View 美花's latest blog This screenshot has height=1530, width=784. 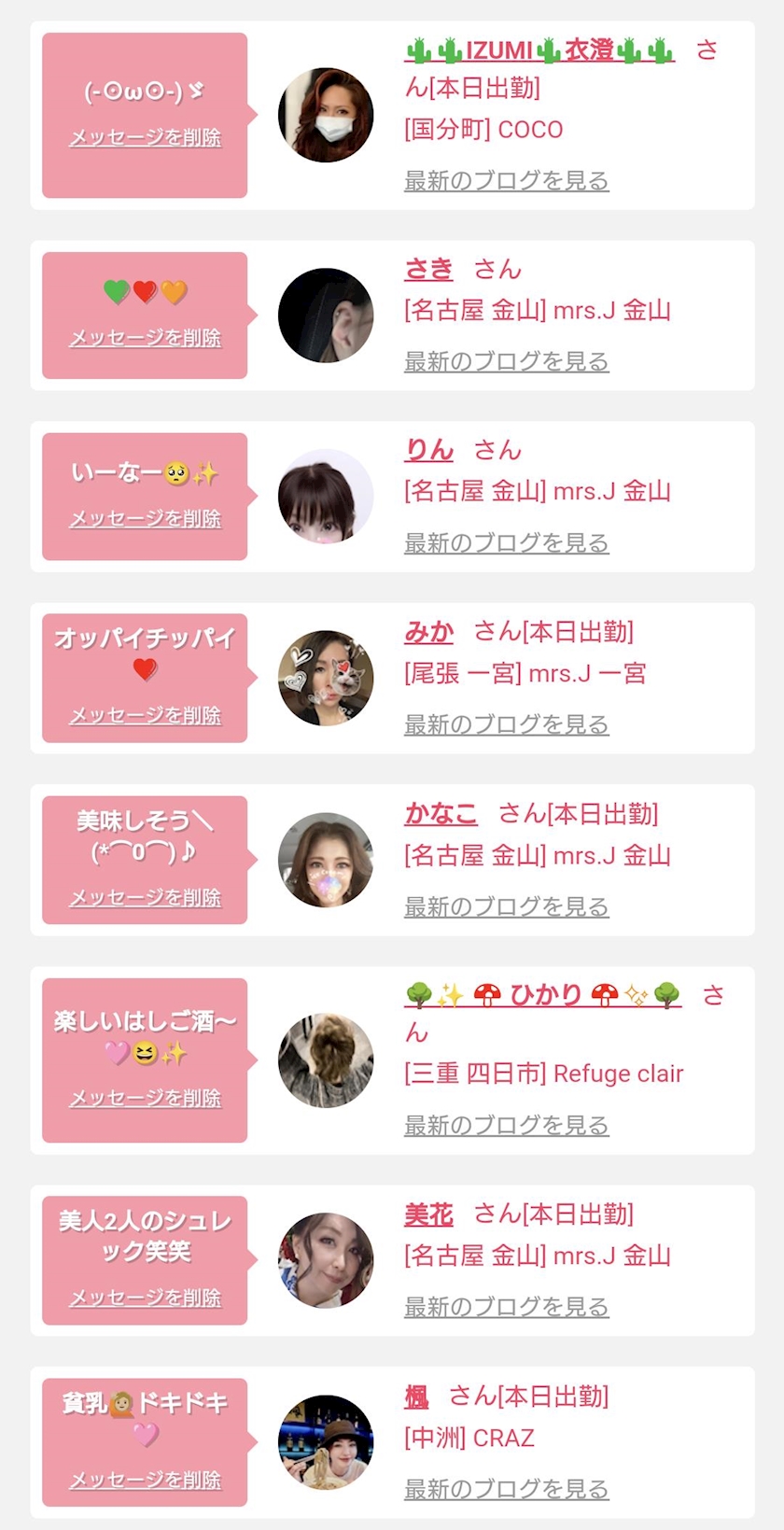(x=506, y=1308)
